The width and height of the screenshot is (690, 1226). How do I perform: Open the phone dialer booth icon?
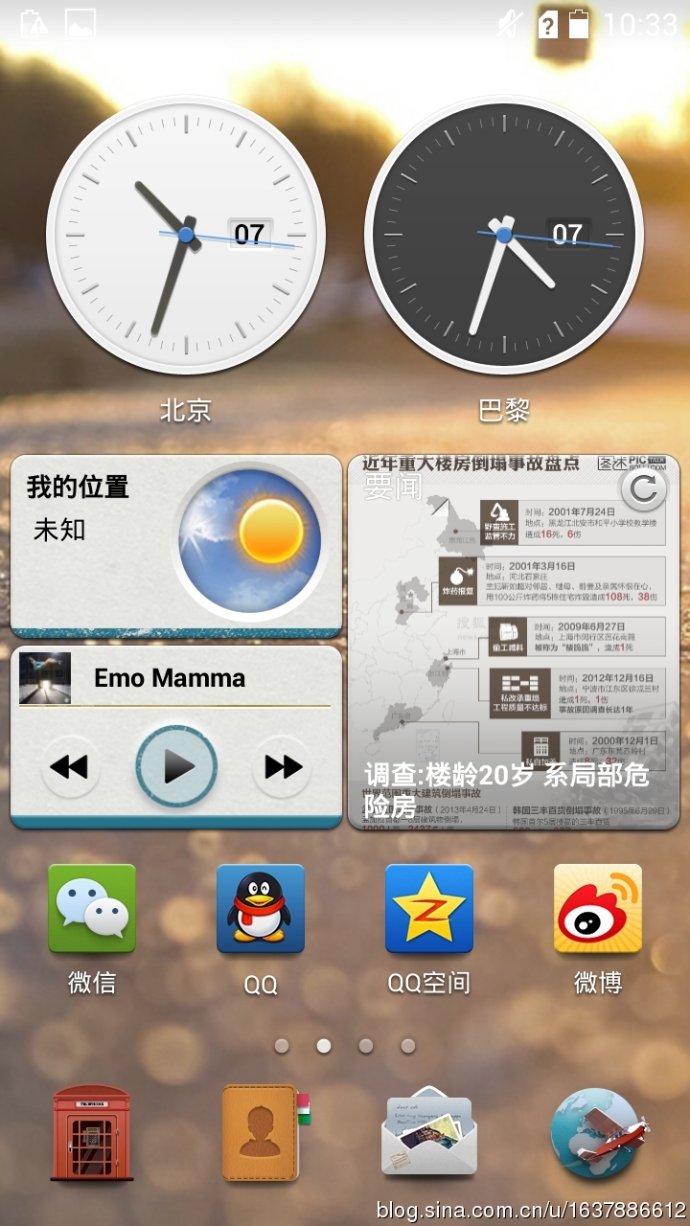[x=92, y=1133]
